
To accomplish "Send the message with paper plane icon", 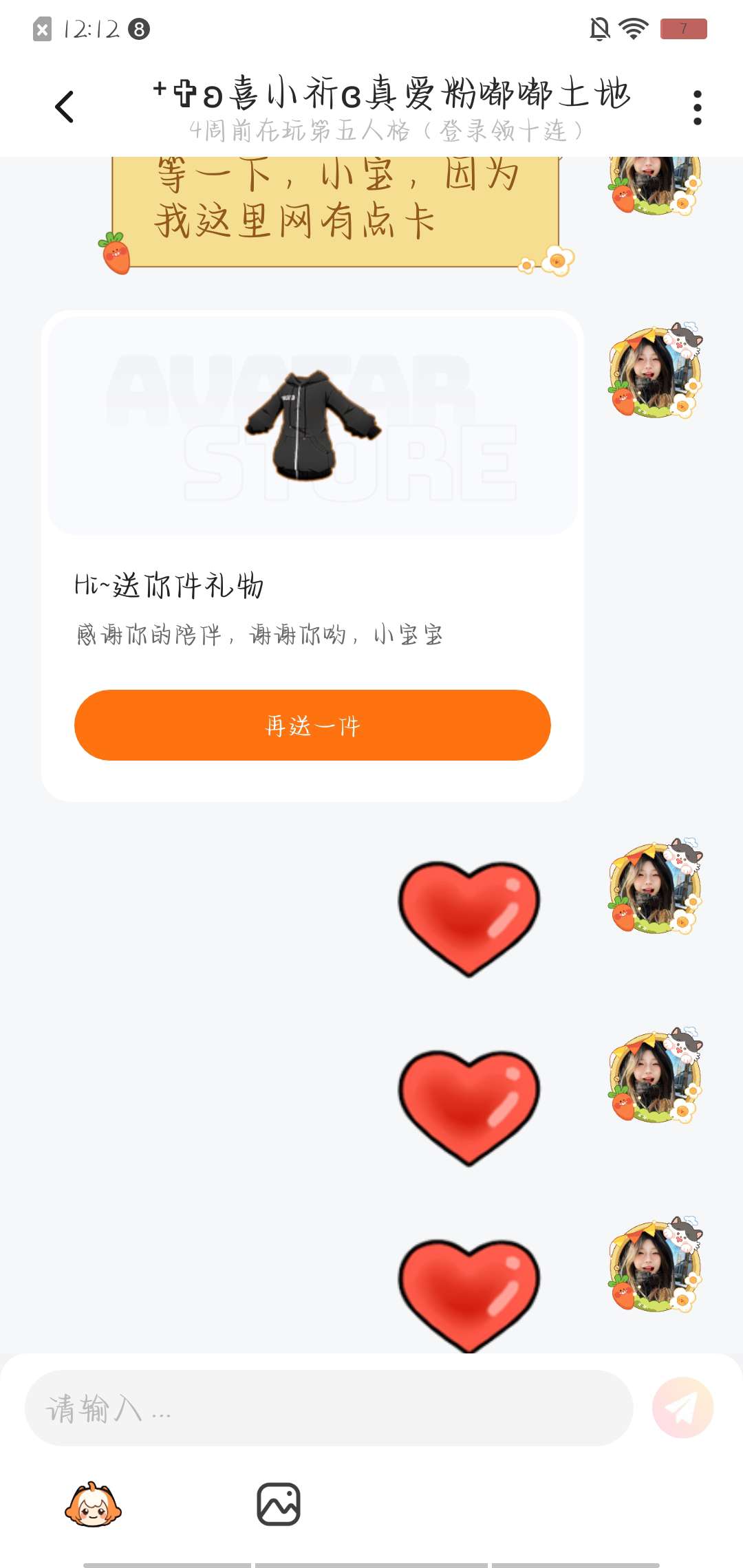I will pyautogui.click(x=682, y=1408).
